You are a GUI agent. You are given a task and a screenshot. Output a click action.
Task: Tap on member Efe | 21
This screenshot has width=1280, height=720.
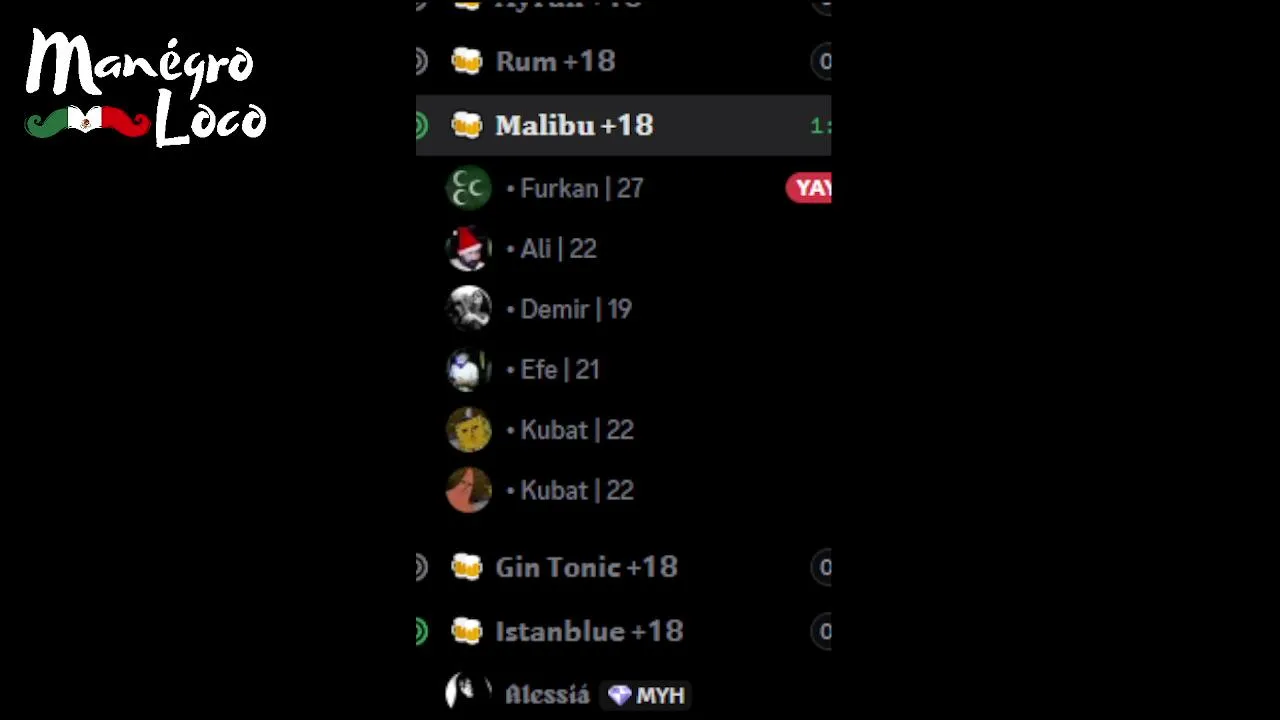(x=559, y=370)
